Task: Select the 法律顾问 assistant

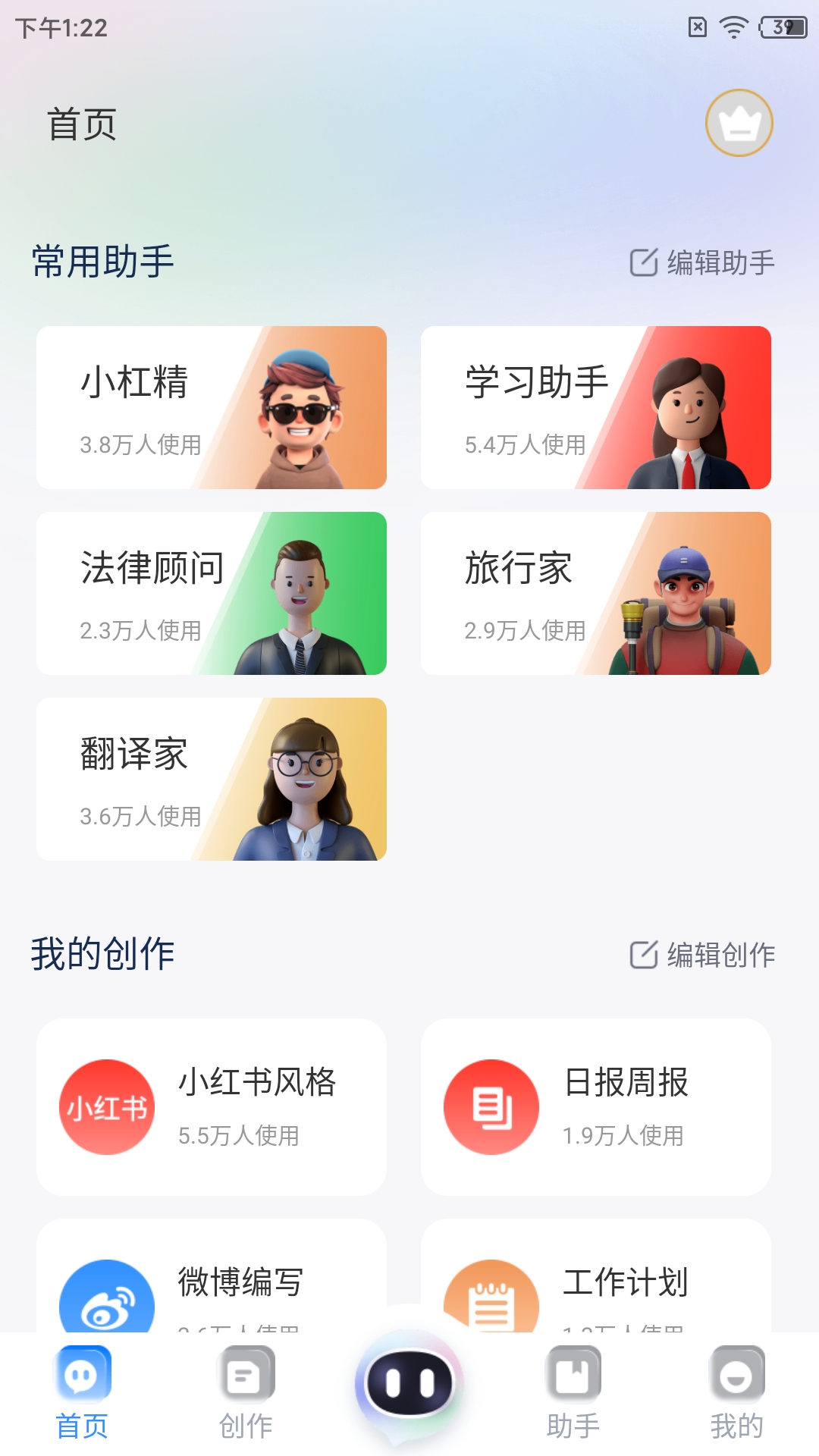Action: click(x=213, y=593)
